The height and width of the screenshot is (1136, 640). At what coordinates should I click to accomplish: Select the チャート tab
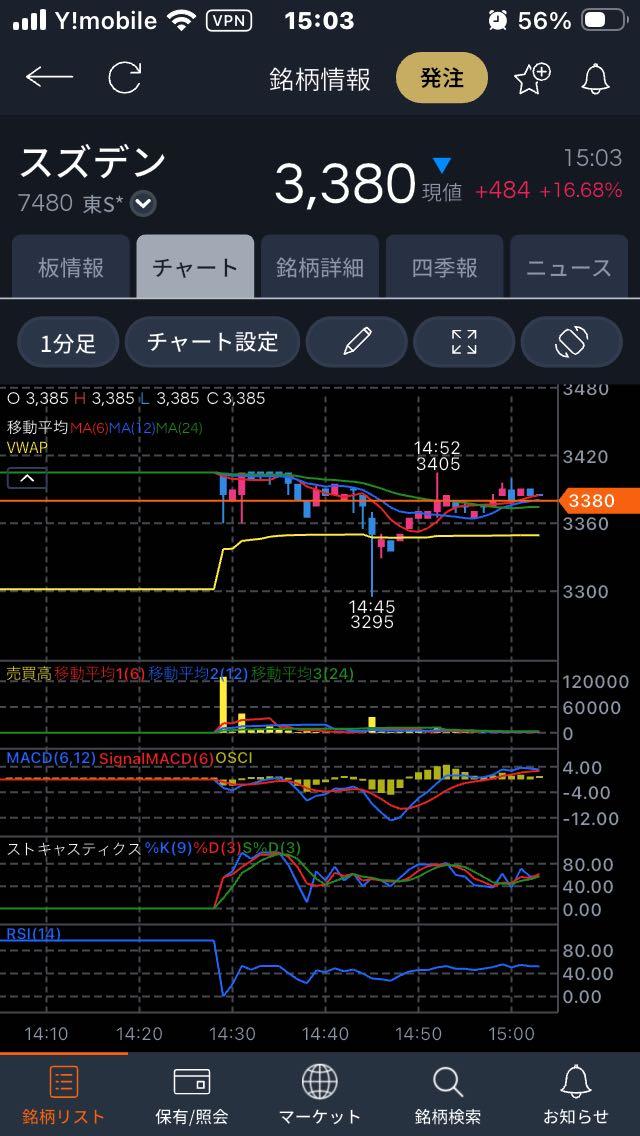click(x=195, y=267)
